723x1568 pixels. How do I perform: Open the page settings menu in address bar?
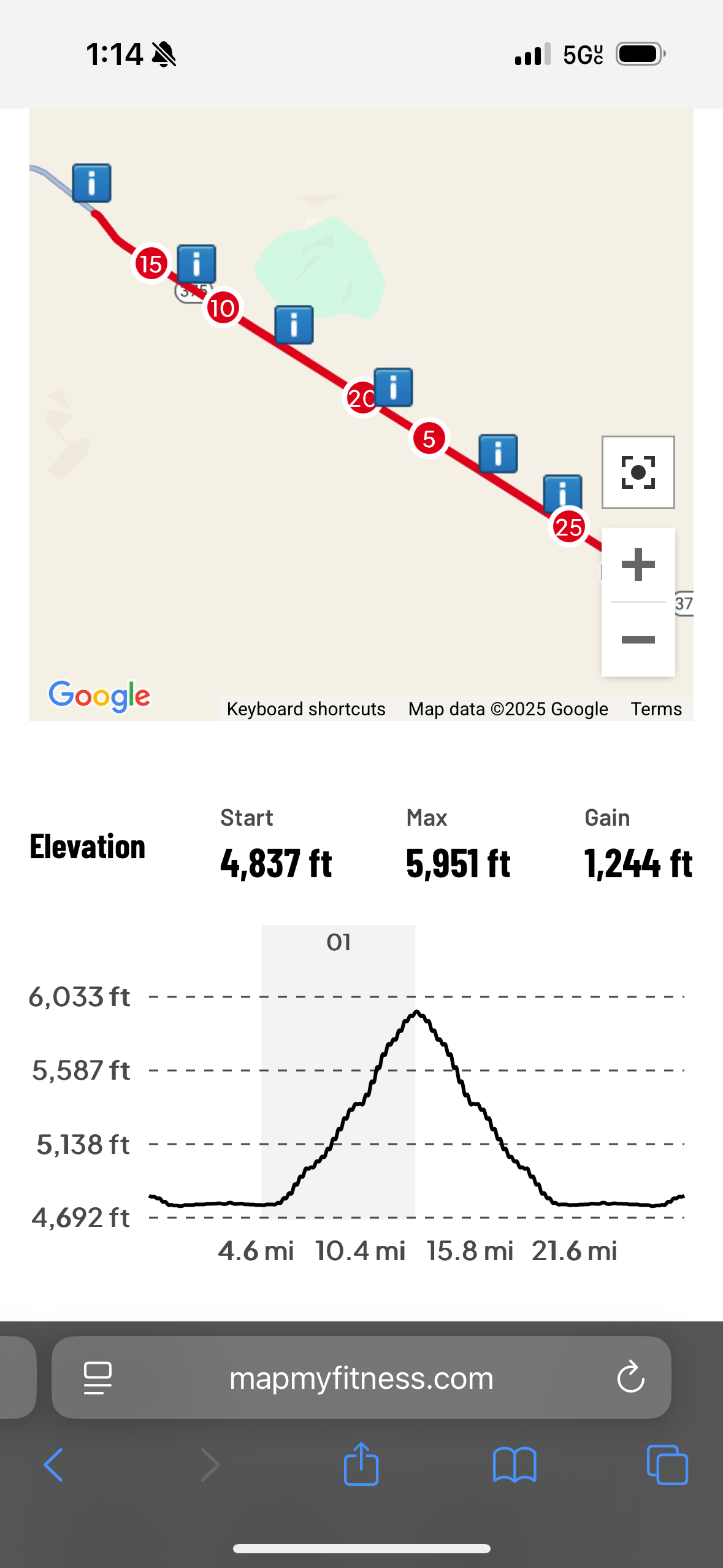coord(98,1378)
